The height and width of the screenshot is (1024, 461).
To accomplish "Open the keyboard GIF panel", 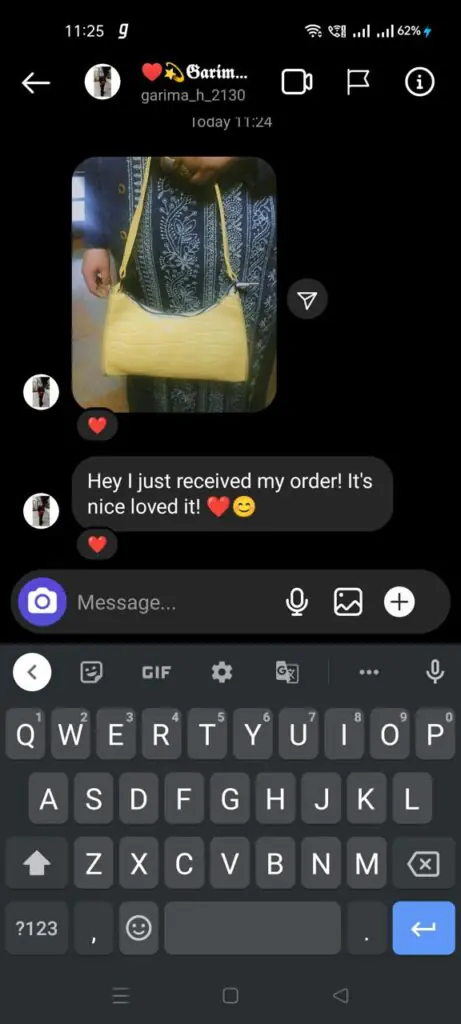I will pos(156,672).
